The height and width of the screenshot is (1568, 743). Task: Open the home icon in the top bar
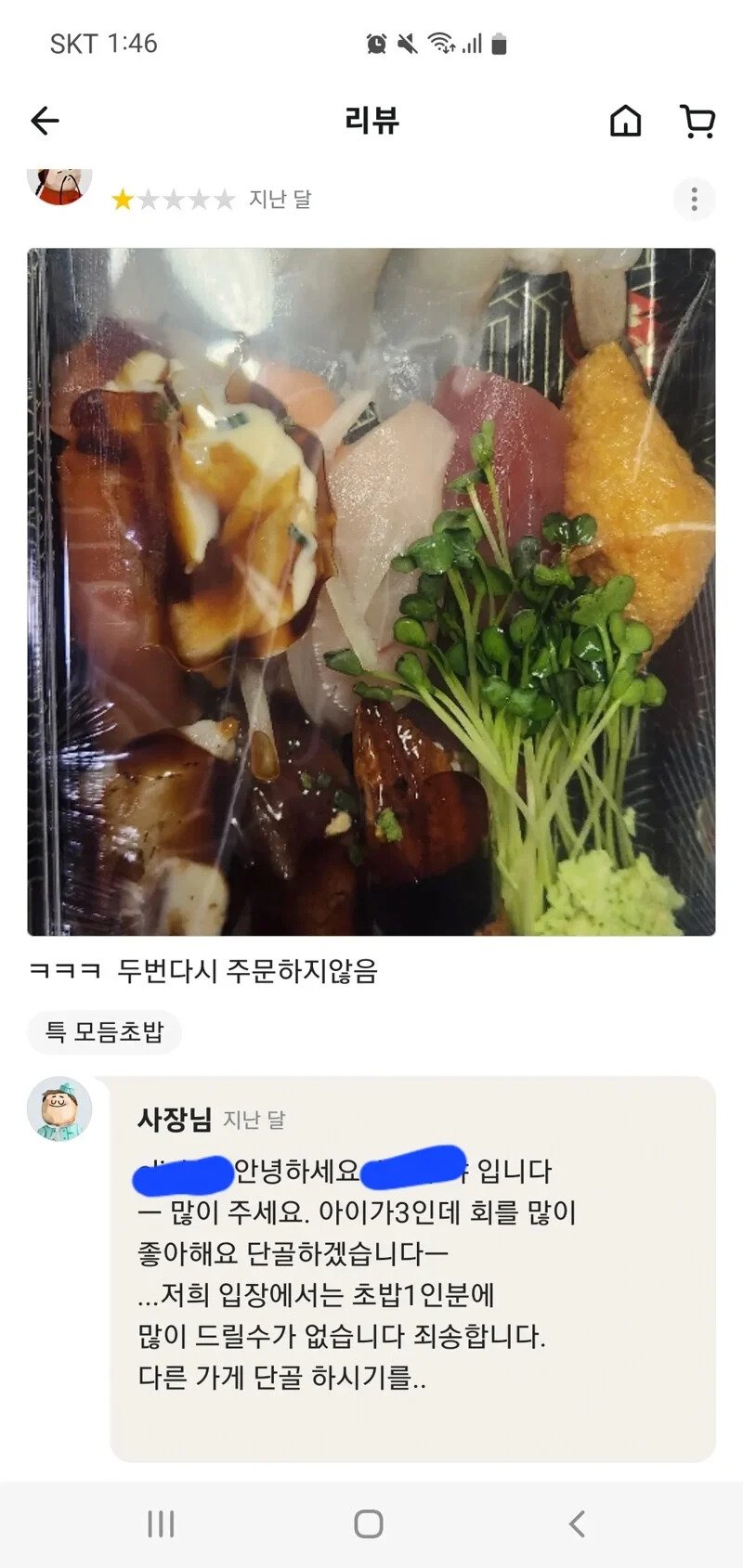click(x=625, y=121)
